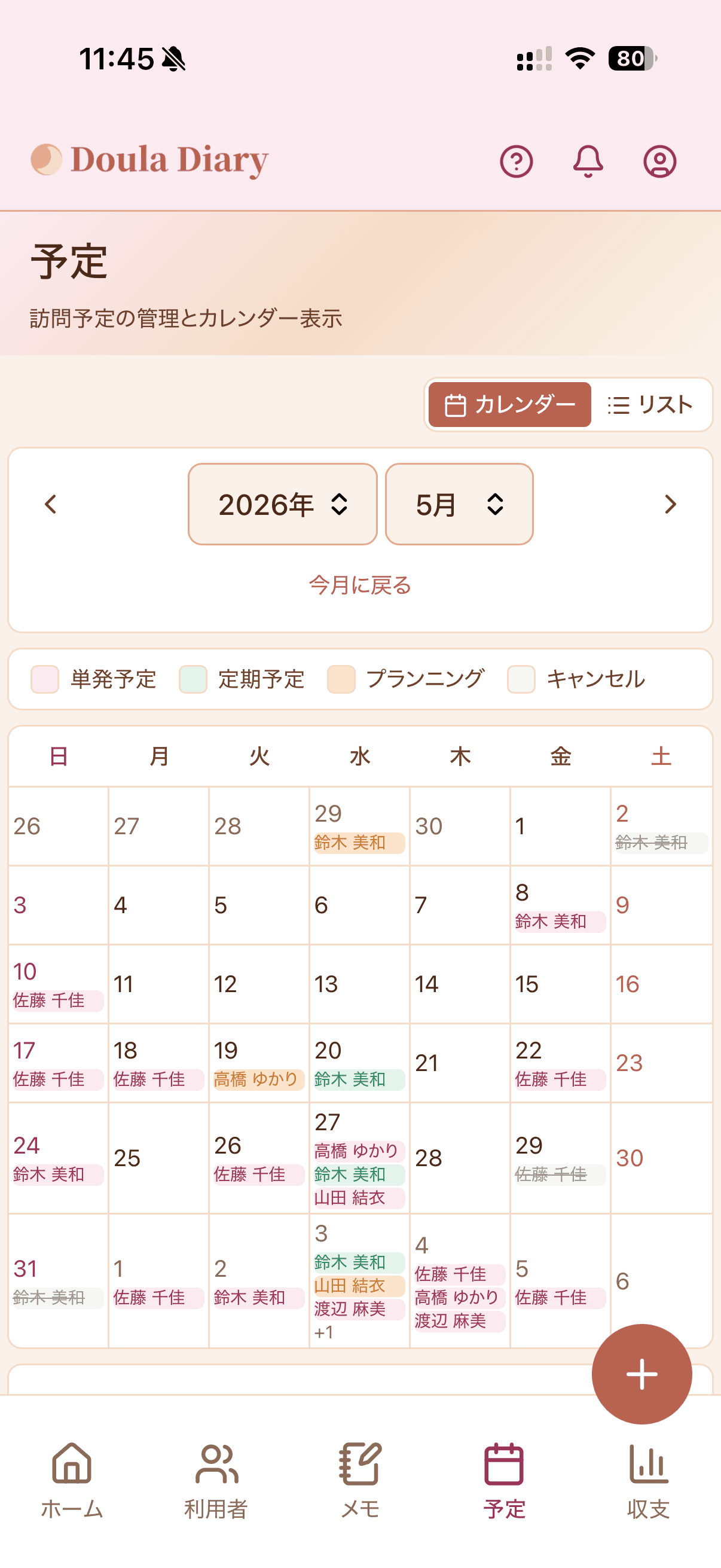Screen dimensions: 721x1568
Task: Go to the previous month
Action: [51, 504]
